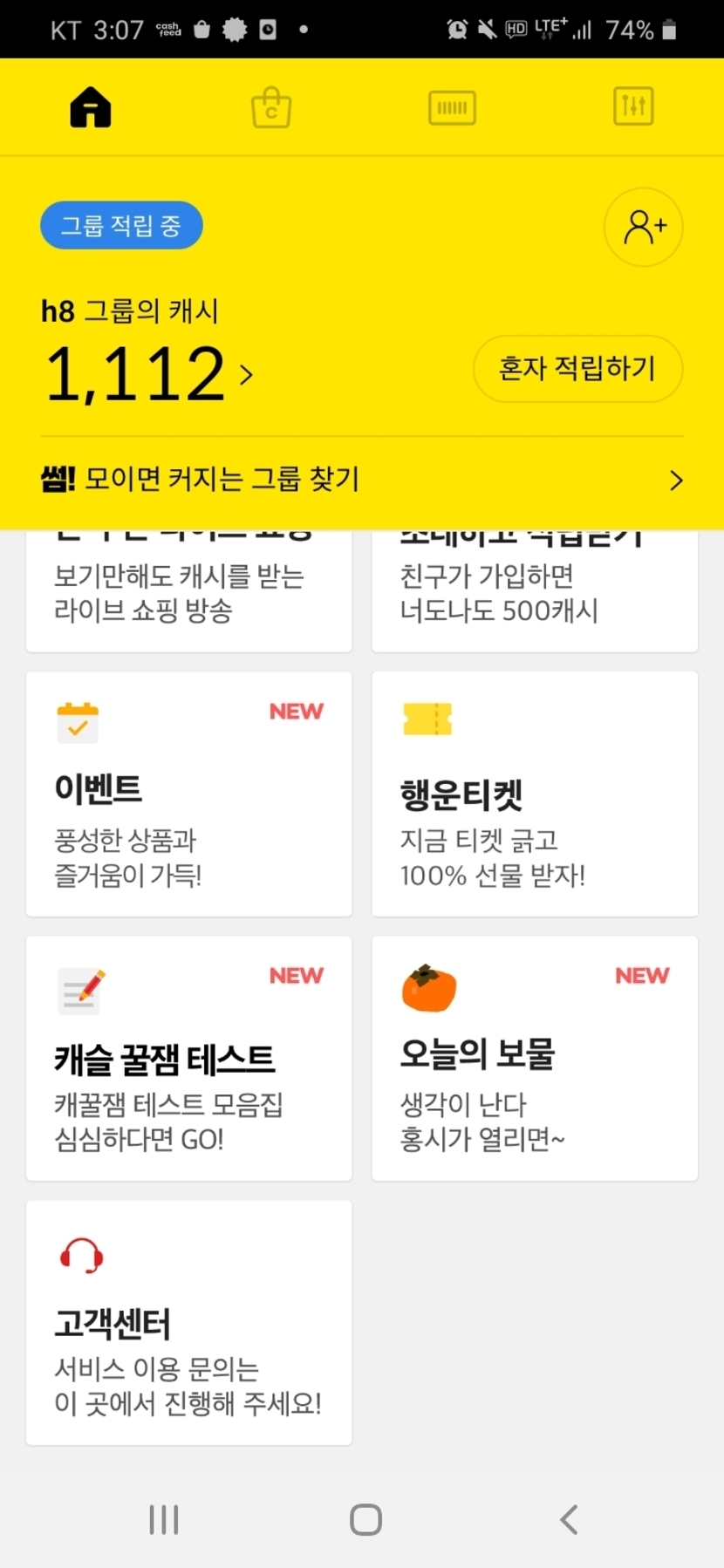Open the friend invite 500캐시 card
Screen dimensions: 724x1568
[x=534, y=592]
